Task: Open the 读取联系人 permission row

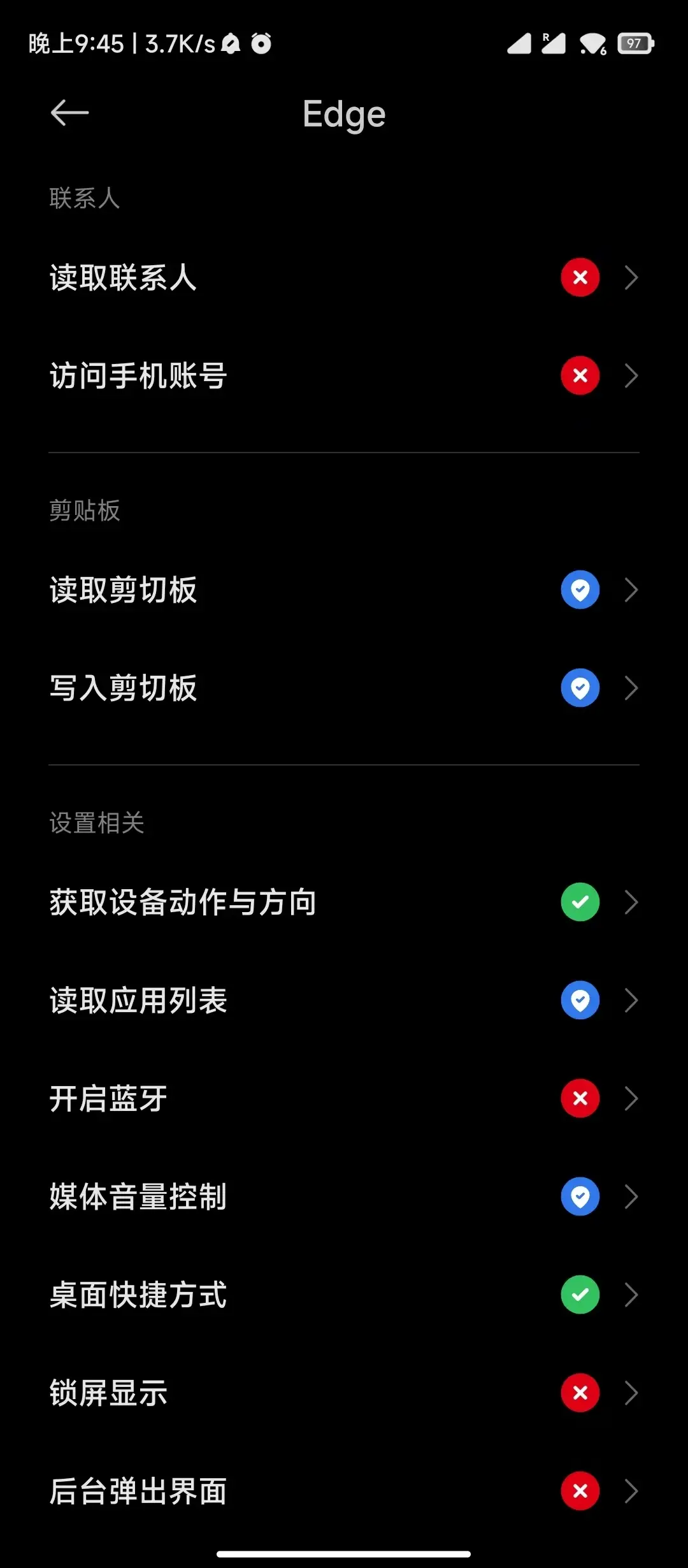Action: coord(344,277)
